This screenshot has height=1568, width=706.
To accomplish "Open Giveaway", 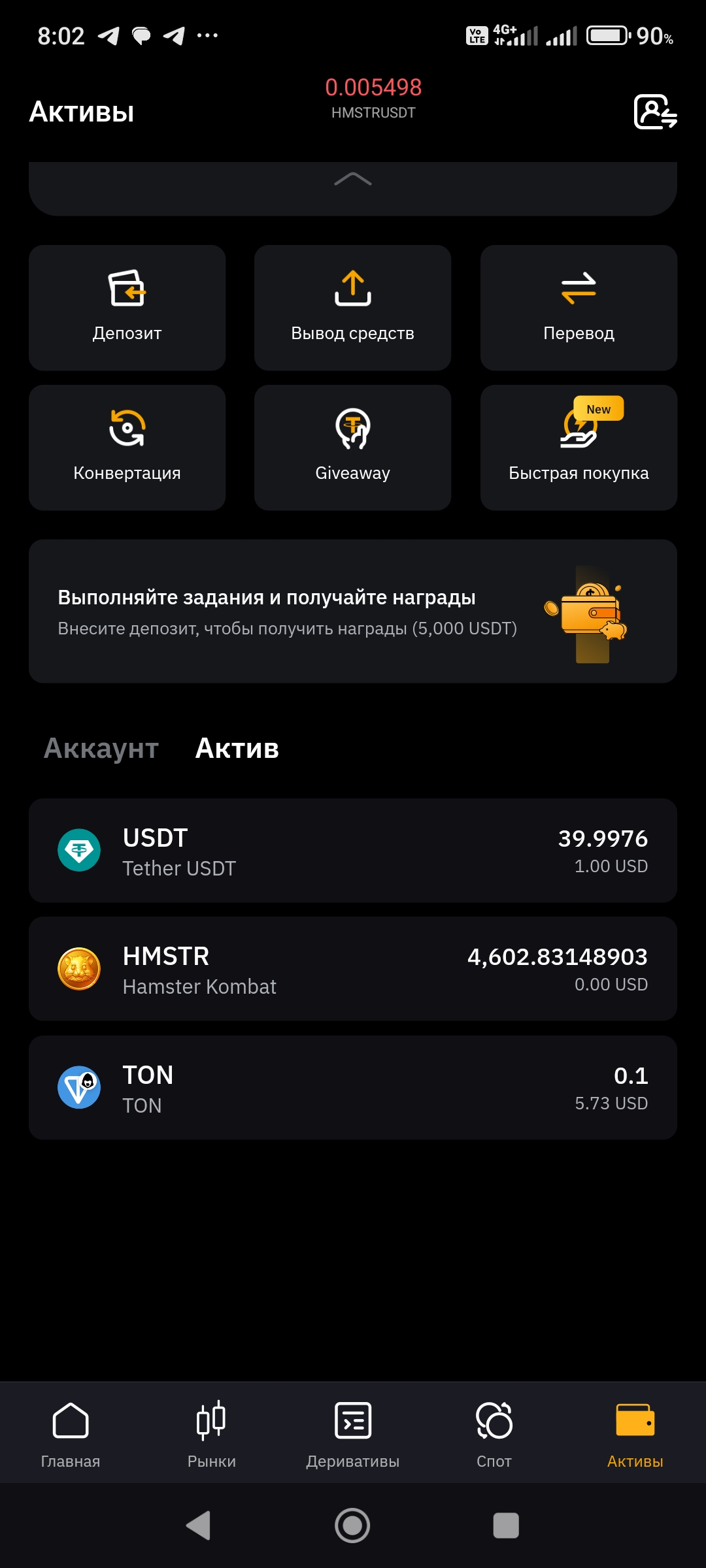I will (x=352, y=448).
